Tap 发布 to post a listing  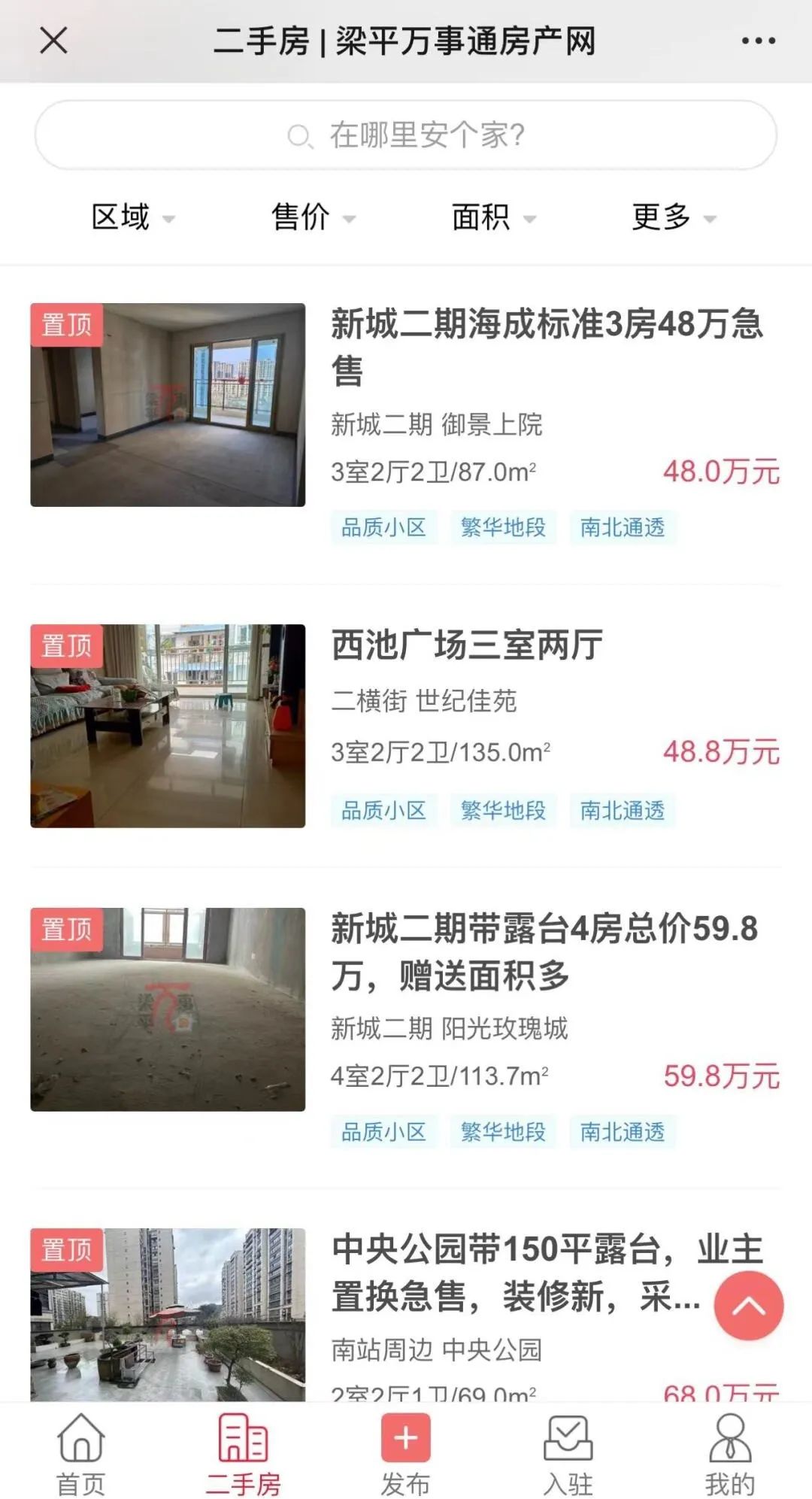tap(405, 1454)
